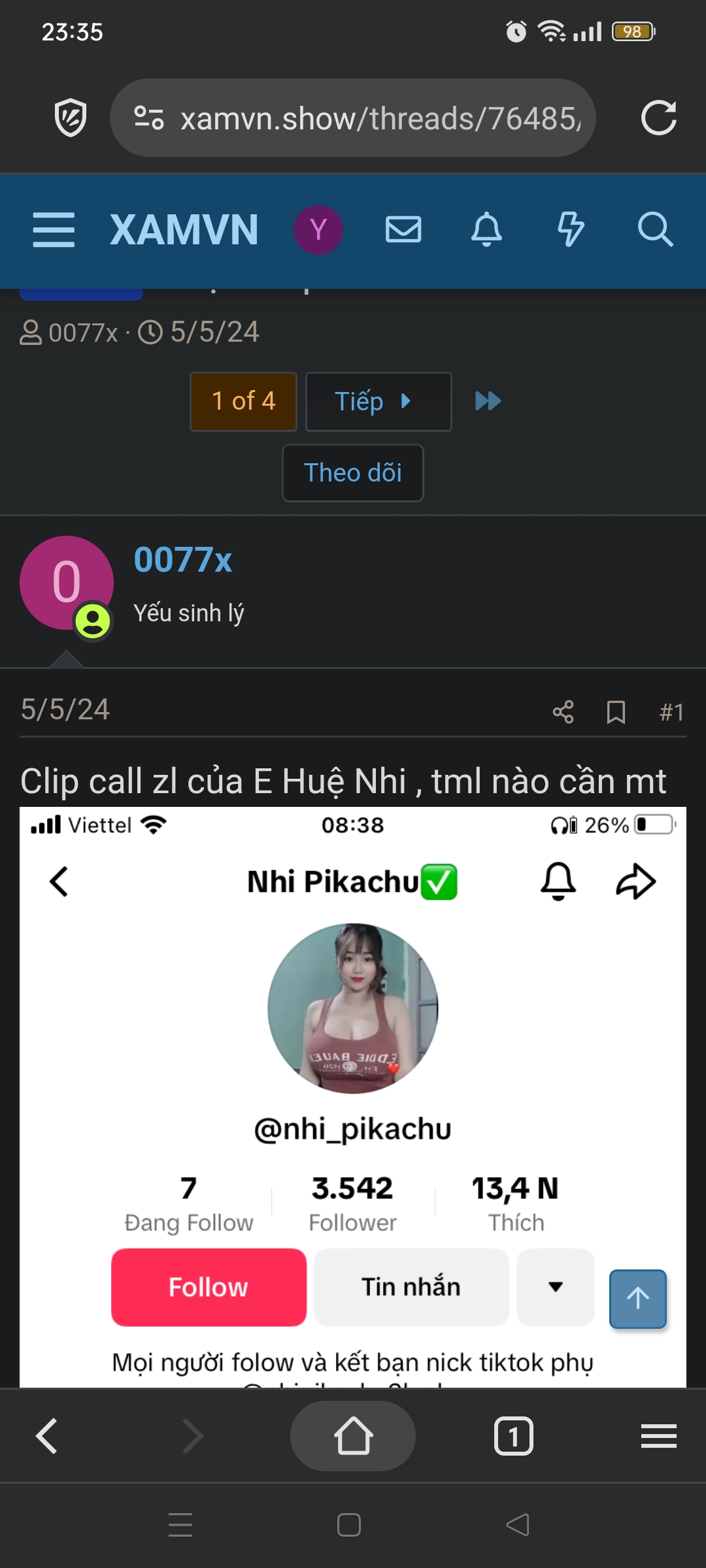Open the hamburger navigation menu
706x1568 pixels.
(x=54, y=229)
